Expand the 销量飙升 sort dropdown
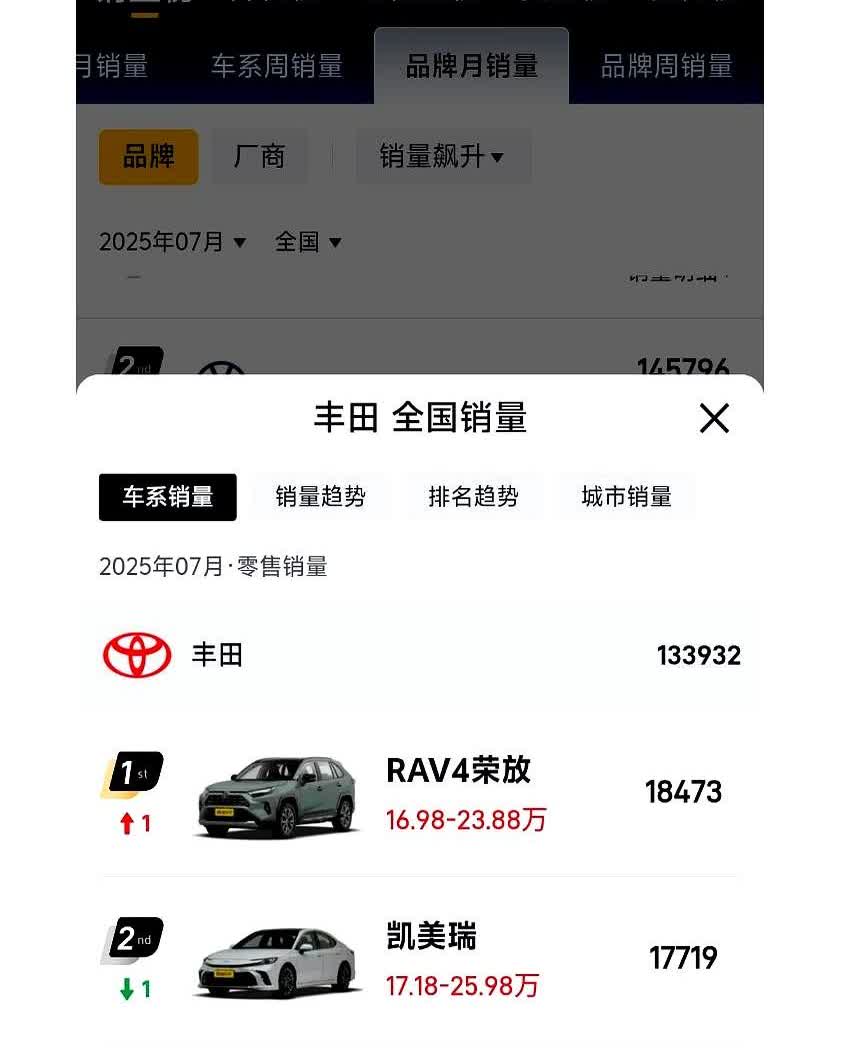Screen dimensions: 844x1060 point(443,157)
